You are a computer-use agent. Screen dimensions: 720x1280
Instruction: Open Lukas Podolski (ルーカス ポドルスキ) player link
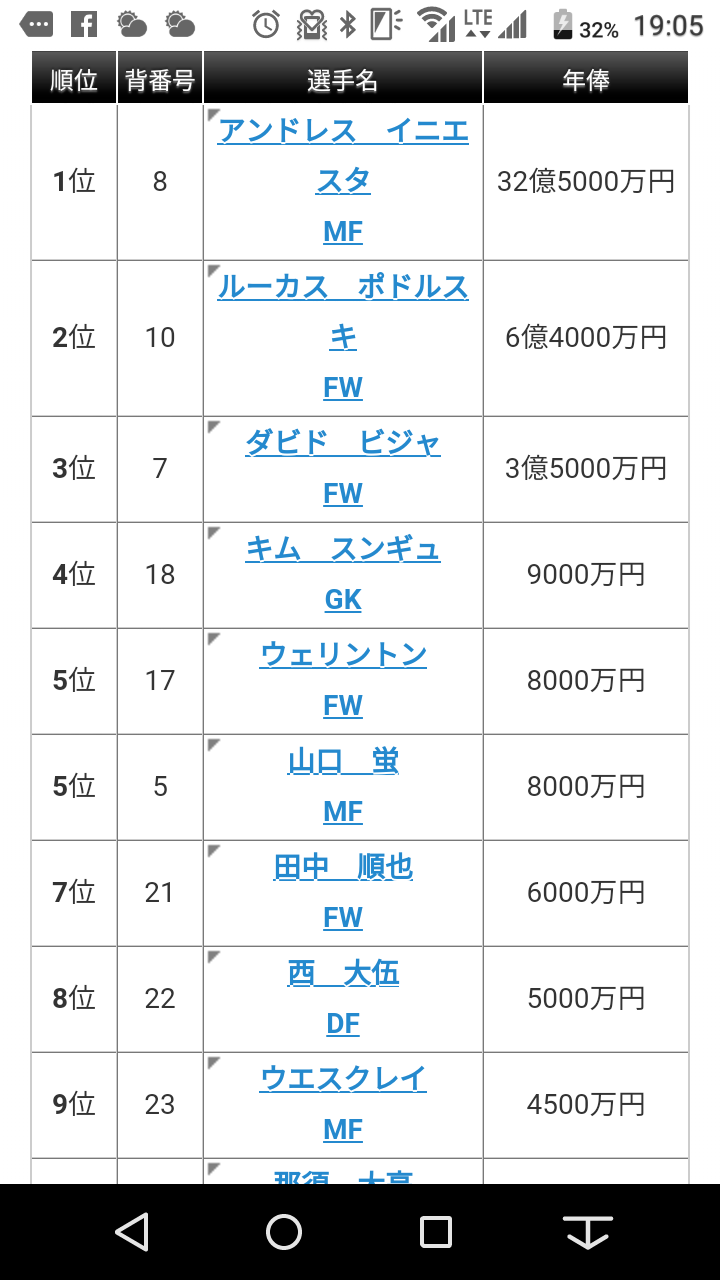tap(343, 287)
